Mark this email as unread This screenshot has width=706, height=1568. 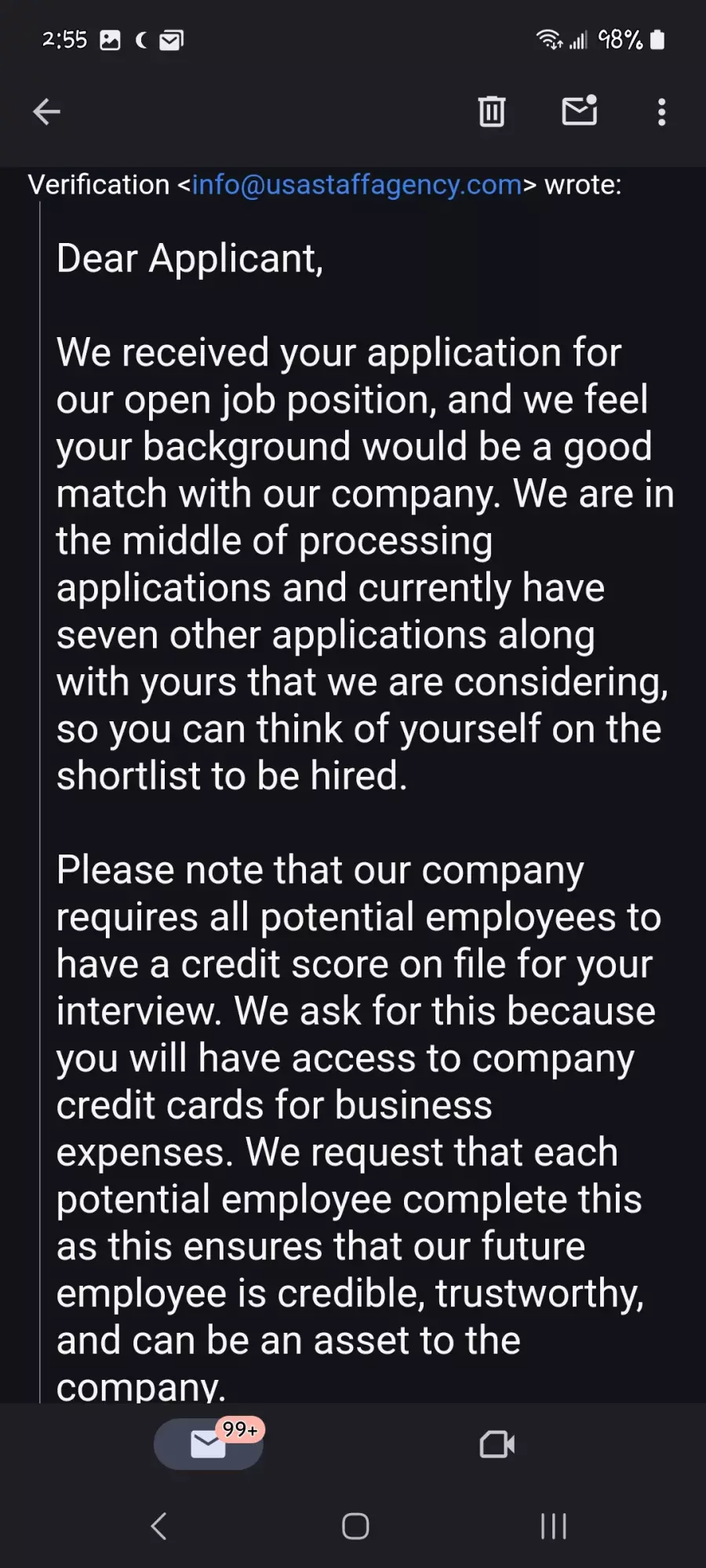coord(580,111)
